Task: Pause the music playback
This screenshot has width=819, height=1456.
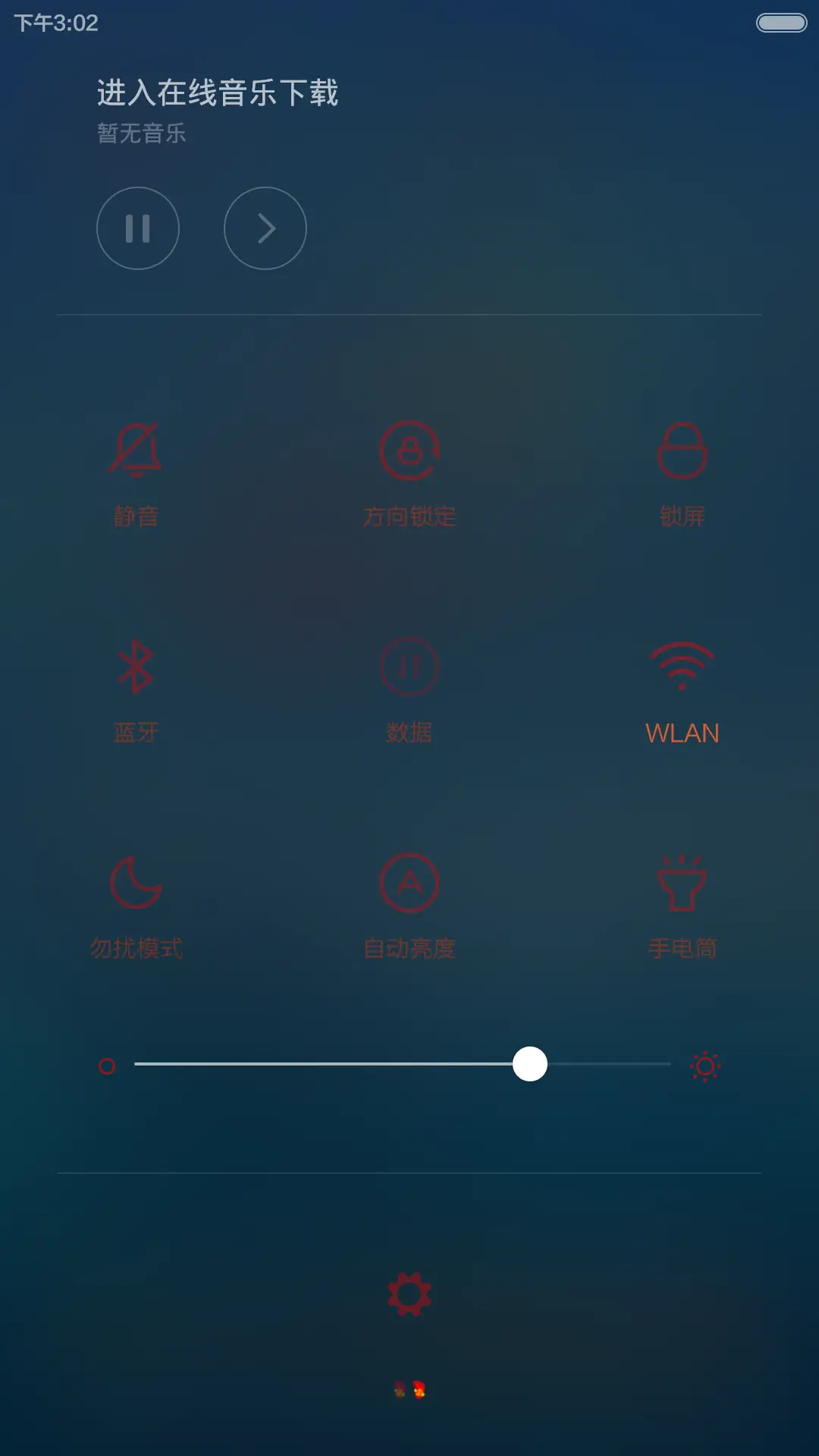Action: (x=137, y=228)
